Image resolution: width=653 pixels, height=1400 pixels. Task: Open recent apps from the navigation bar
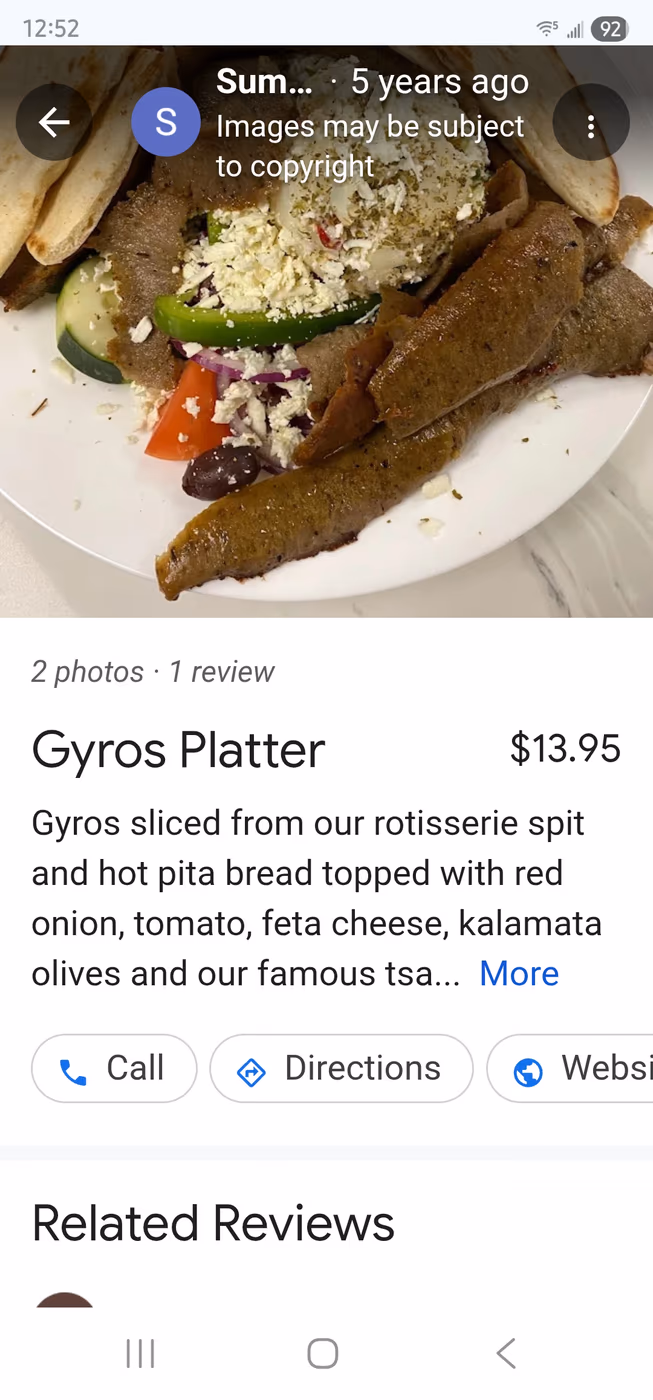tap(140, 1353)
